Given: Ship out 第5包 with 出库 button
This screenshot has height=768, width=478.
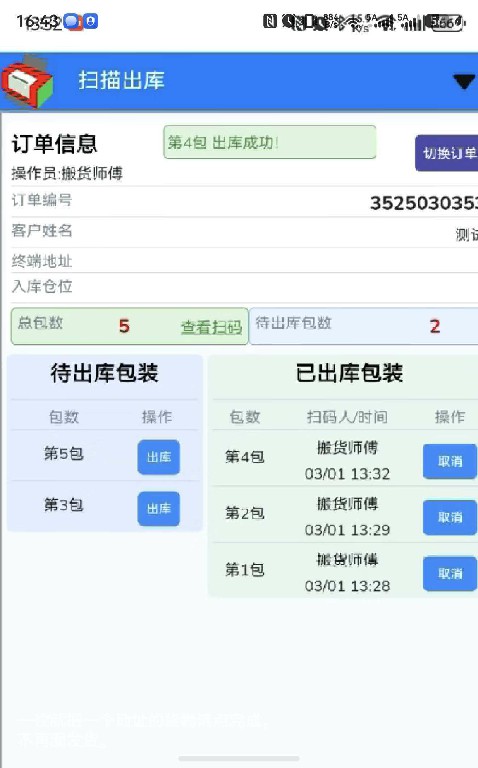Looking at the screenshot, I should [159, 457].
